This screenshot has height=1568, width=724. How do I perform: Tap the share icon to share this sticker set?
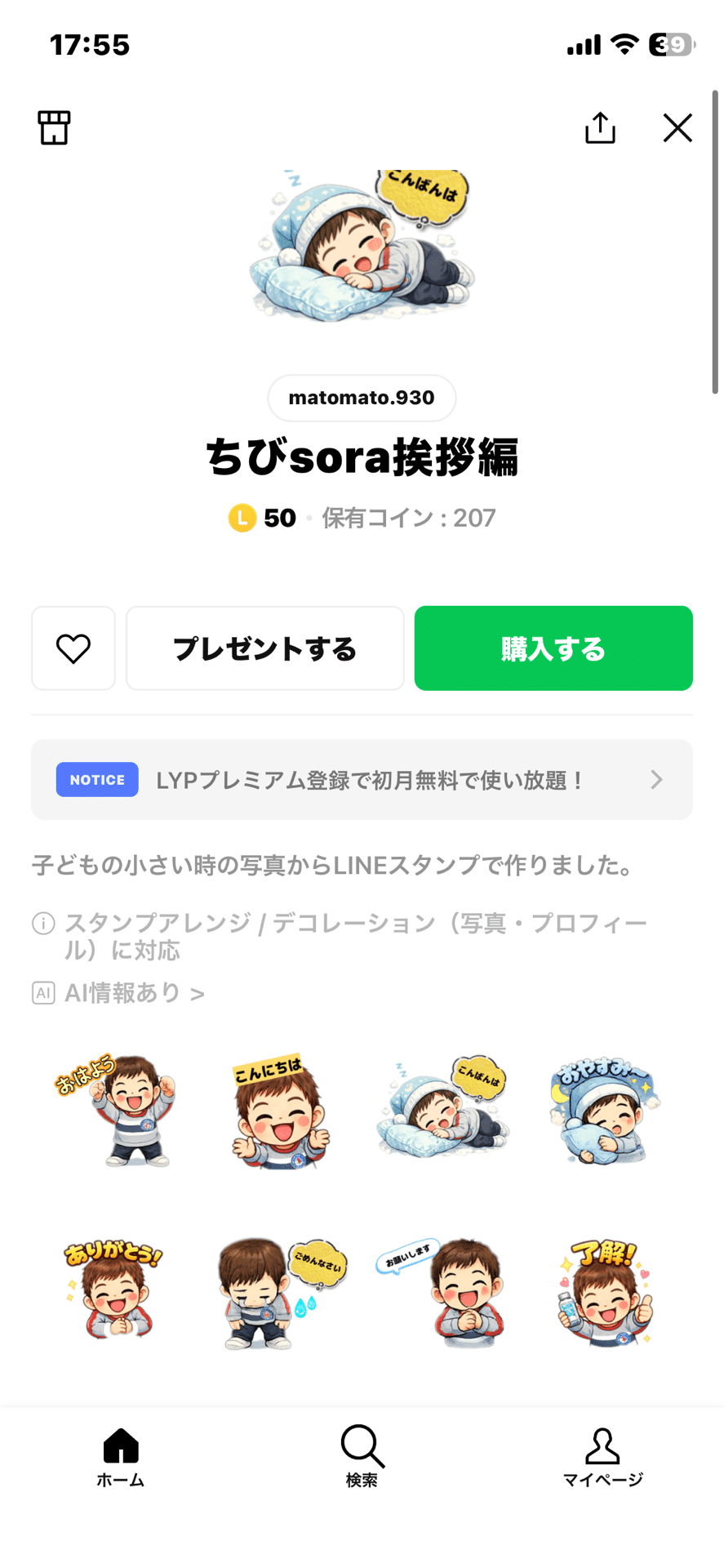point(600,127)
